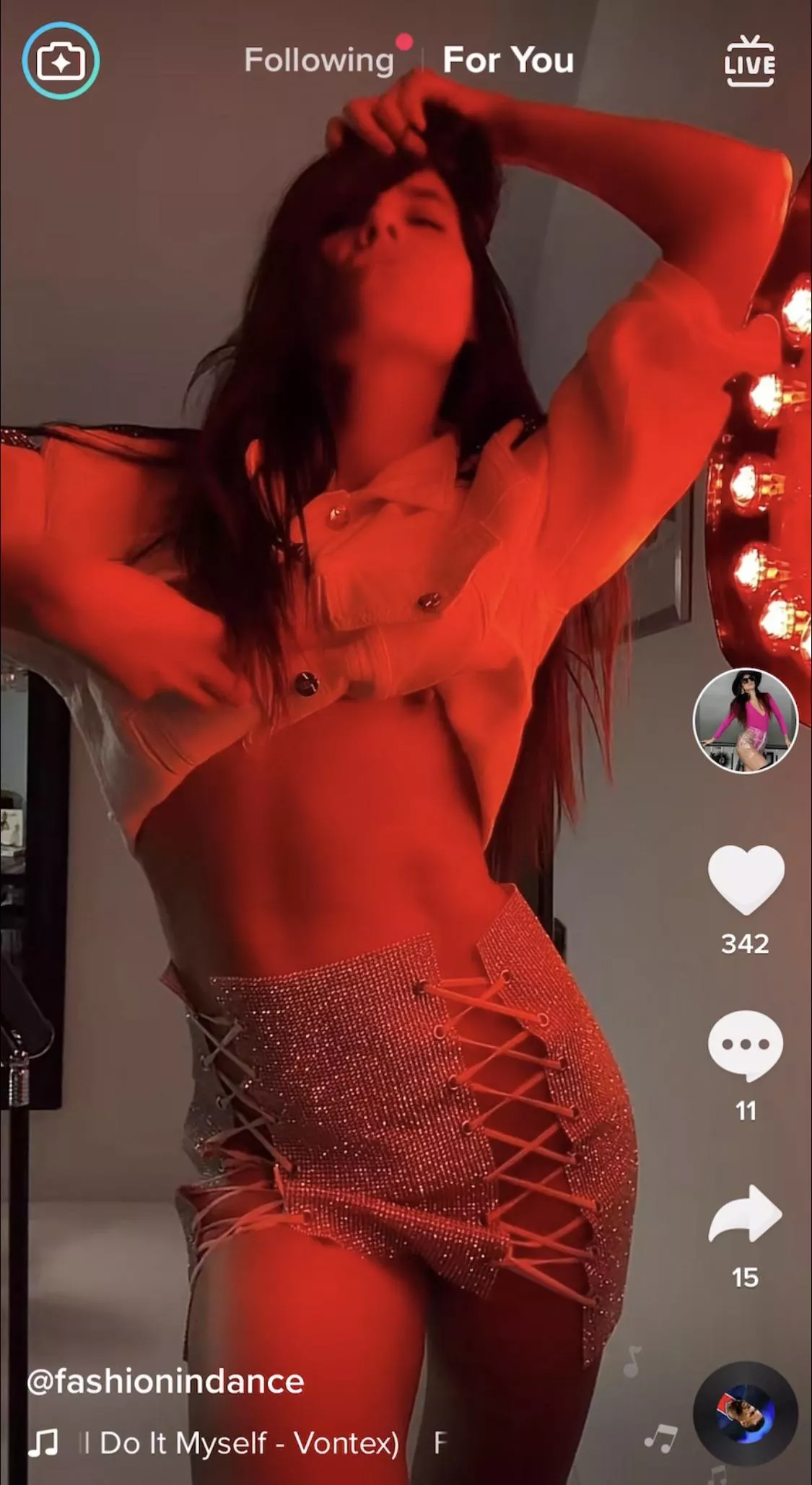Open the spinning sound disc
Viewport: 812px width, 1485px height.
745,1414
